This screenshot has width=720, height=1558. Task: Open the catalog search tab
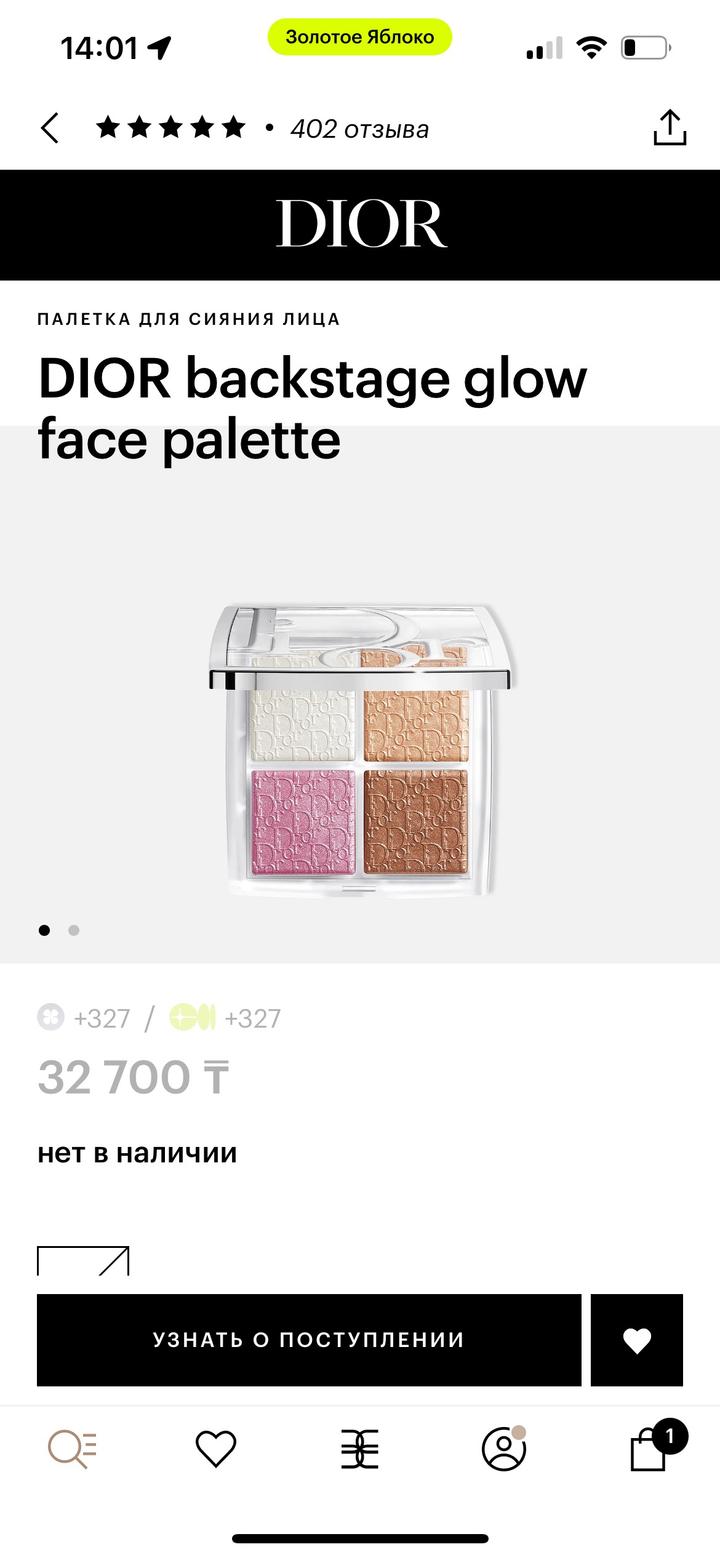pyautogui.click(x=73, y=1448)
